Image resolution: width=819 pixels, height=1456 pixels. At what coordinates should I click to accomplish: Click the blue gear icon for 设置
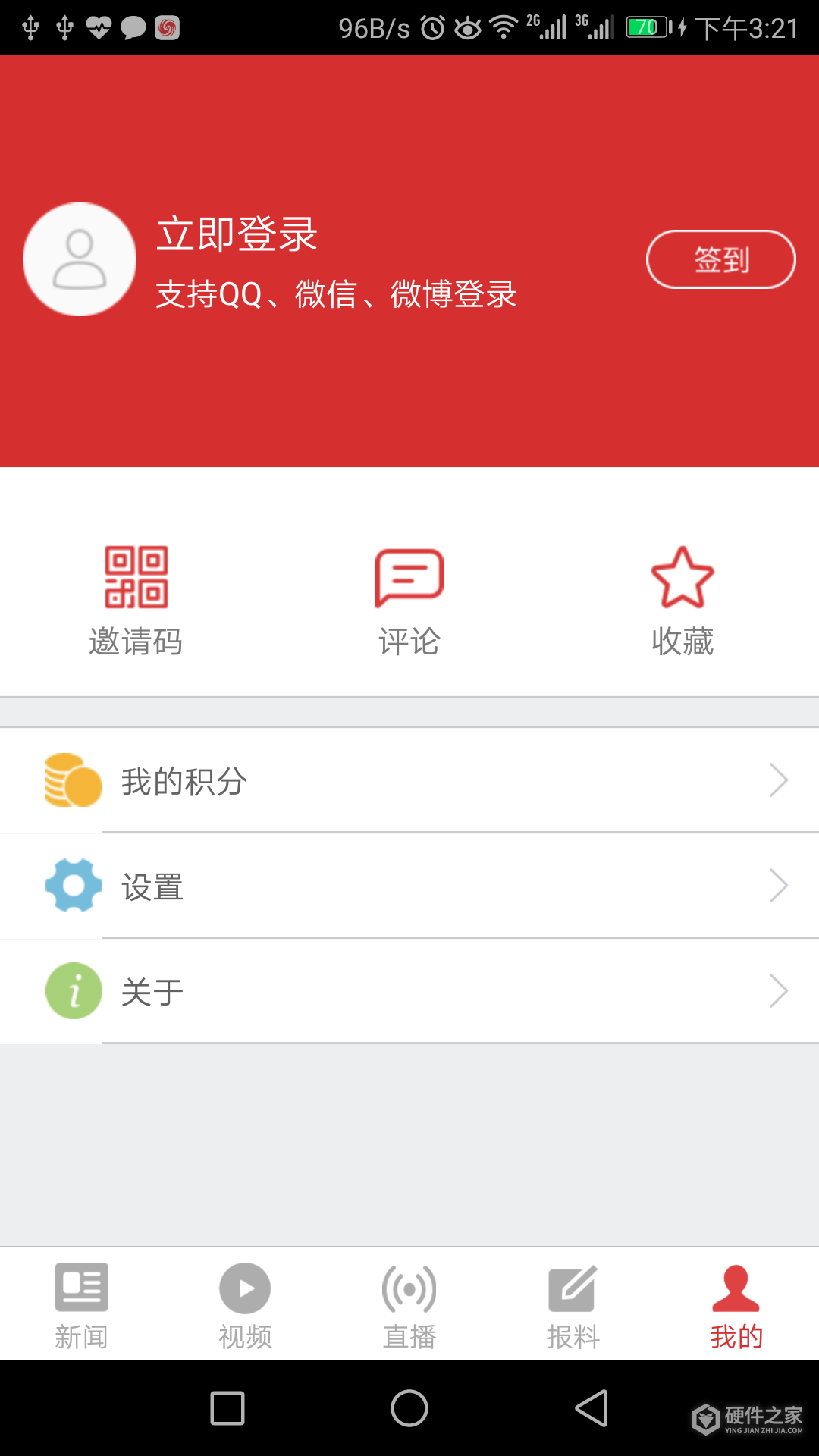(x=72, y=886)
